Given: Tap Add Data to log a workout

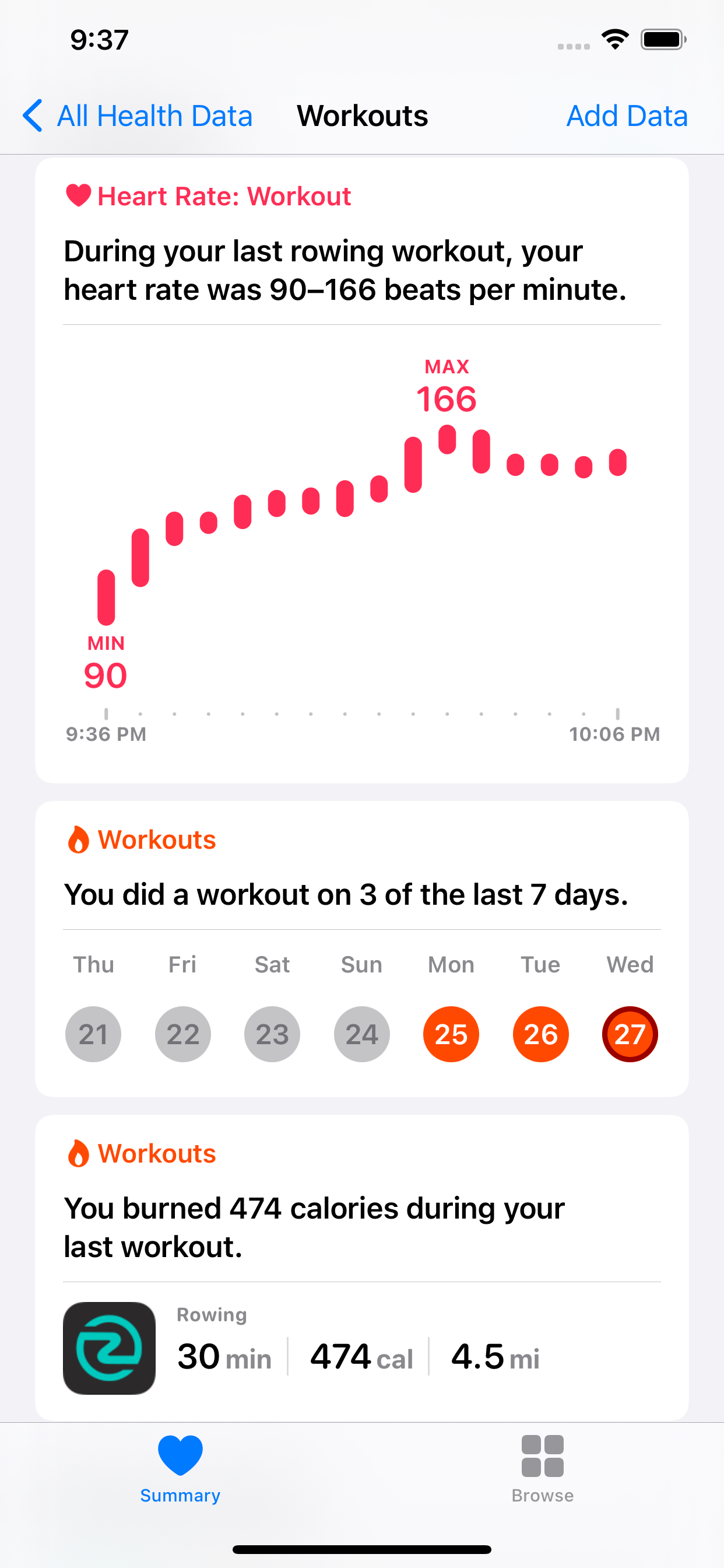Looking at the screenshot, I should click(x=626, y=116).
